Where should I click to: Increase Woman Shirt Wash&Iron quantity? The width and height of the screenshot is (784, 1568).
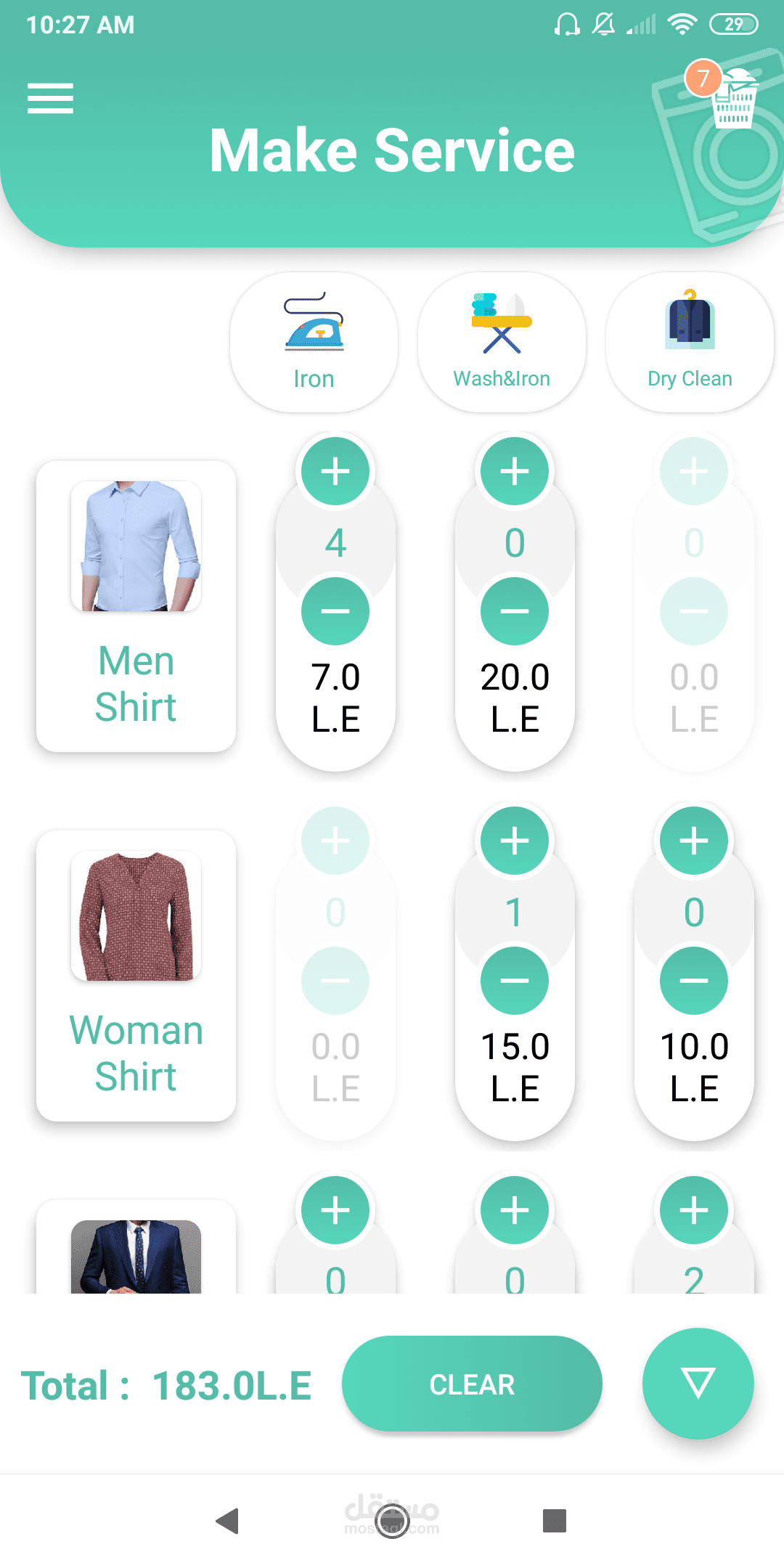pos(515,841)
